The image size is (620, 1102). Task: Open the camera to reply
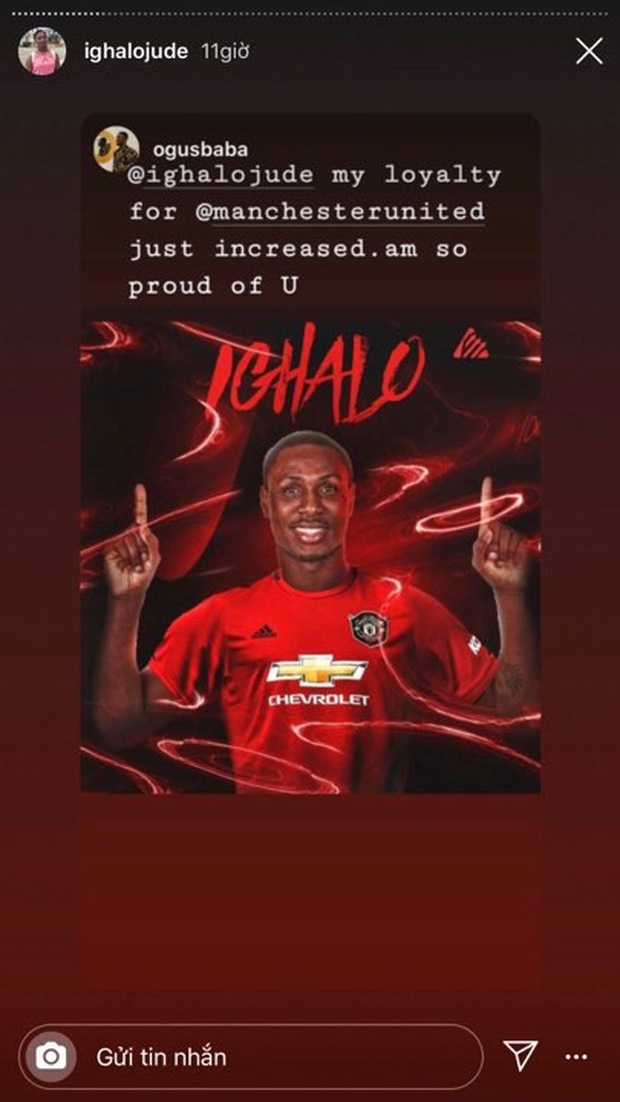tap(50, 1056)
